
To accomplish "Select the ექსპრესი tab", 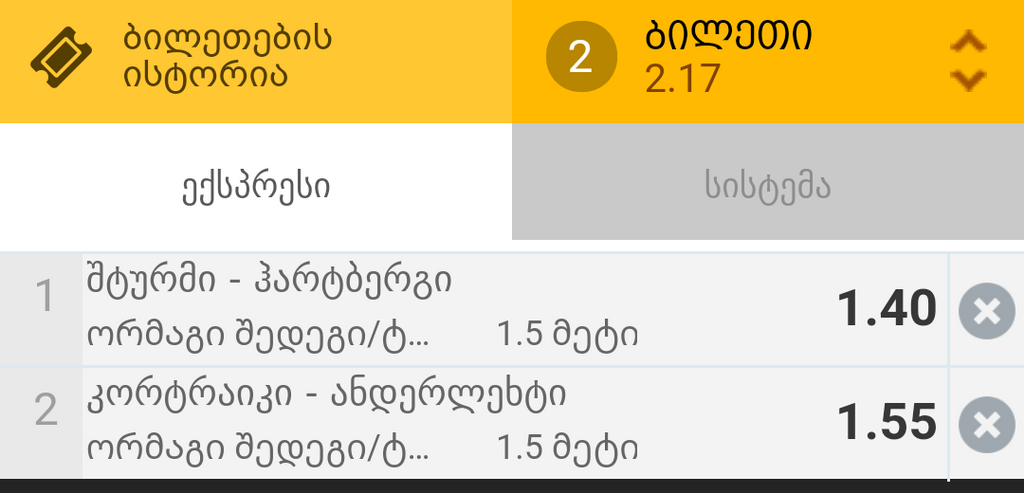I will pos(256,186).
